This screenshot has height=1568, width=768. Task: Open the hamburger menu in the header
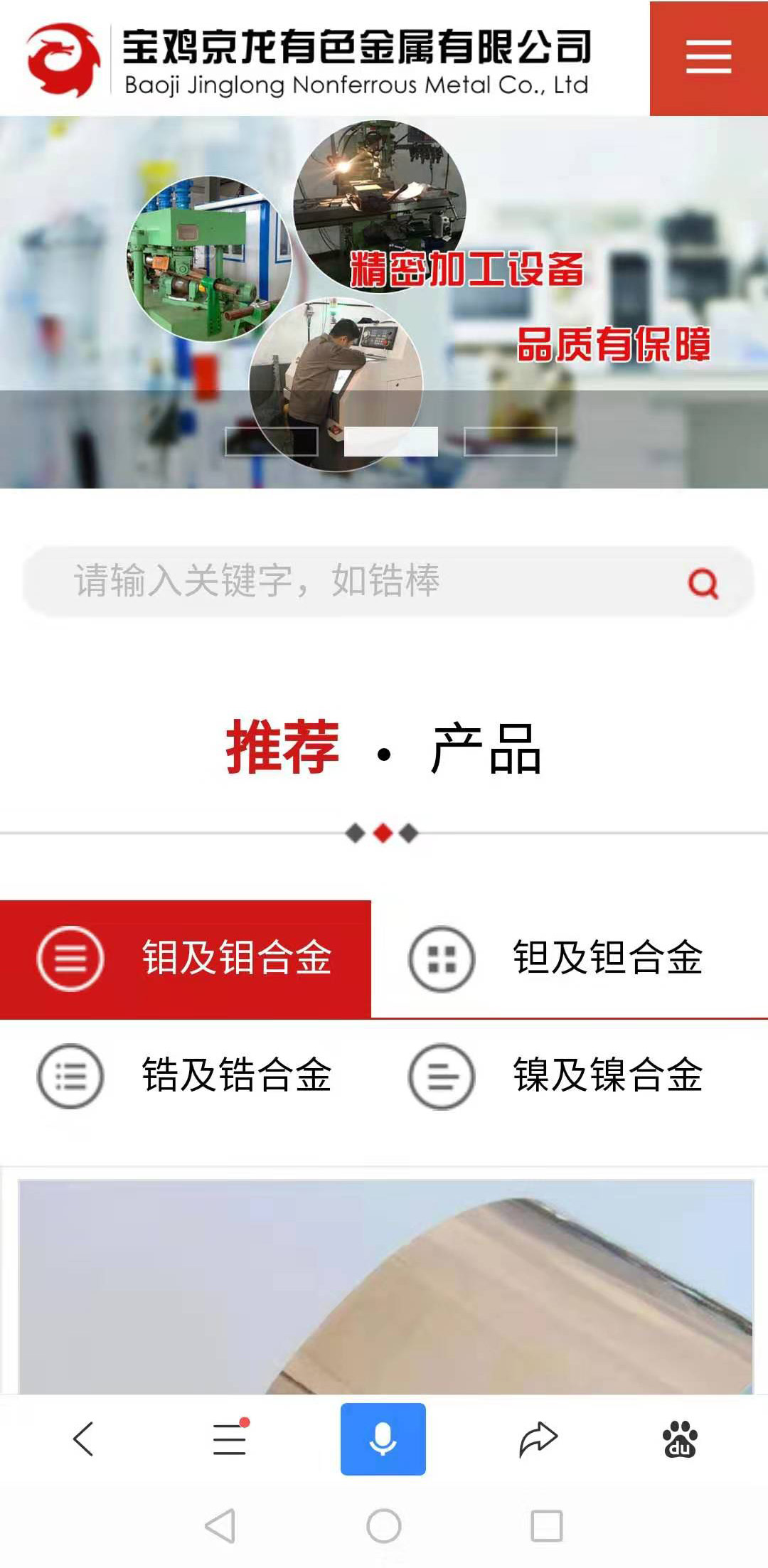(708, 58)
